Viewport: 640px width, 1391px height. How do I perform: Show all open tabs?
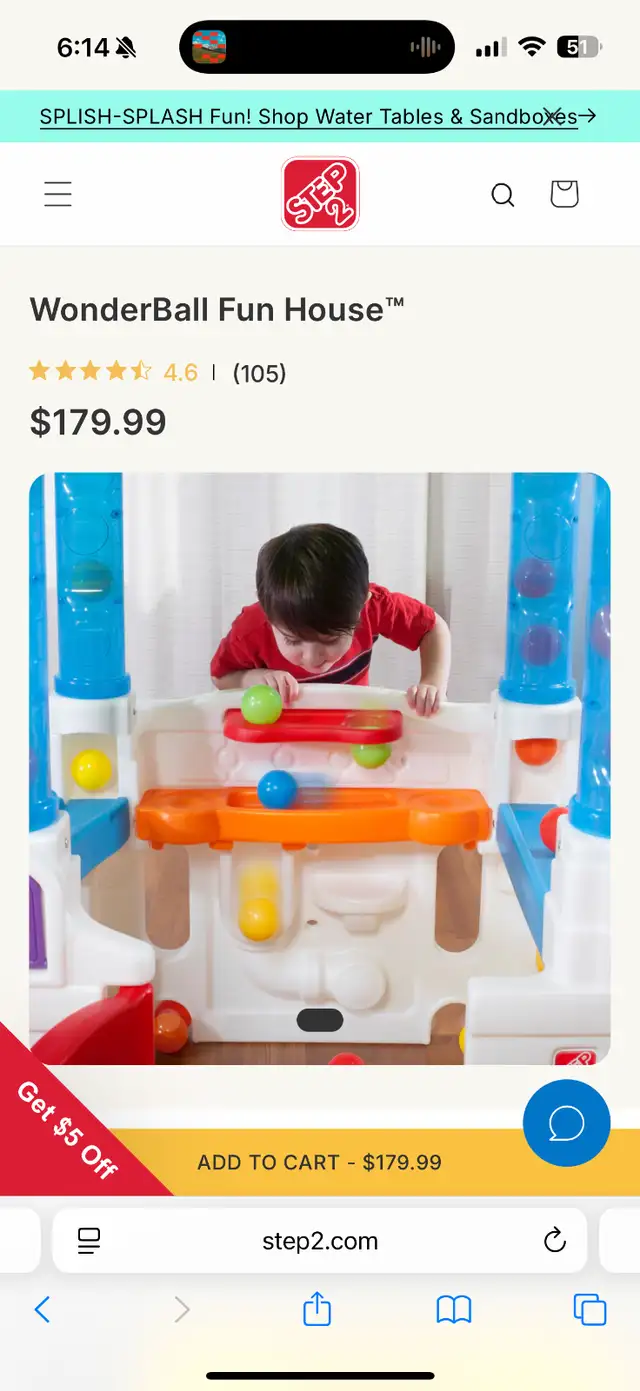click(590, 1309)
